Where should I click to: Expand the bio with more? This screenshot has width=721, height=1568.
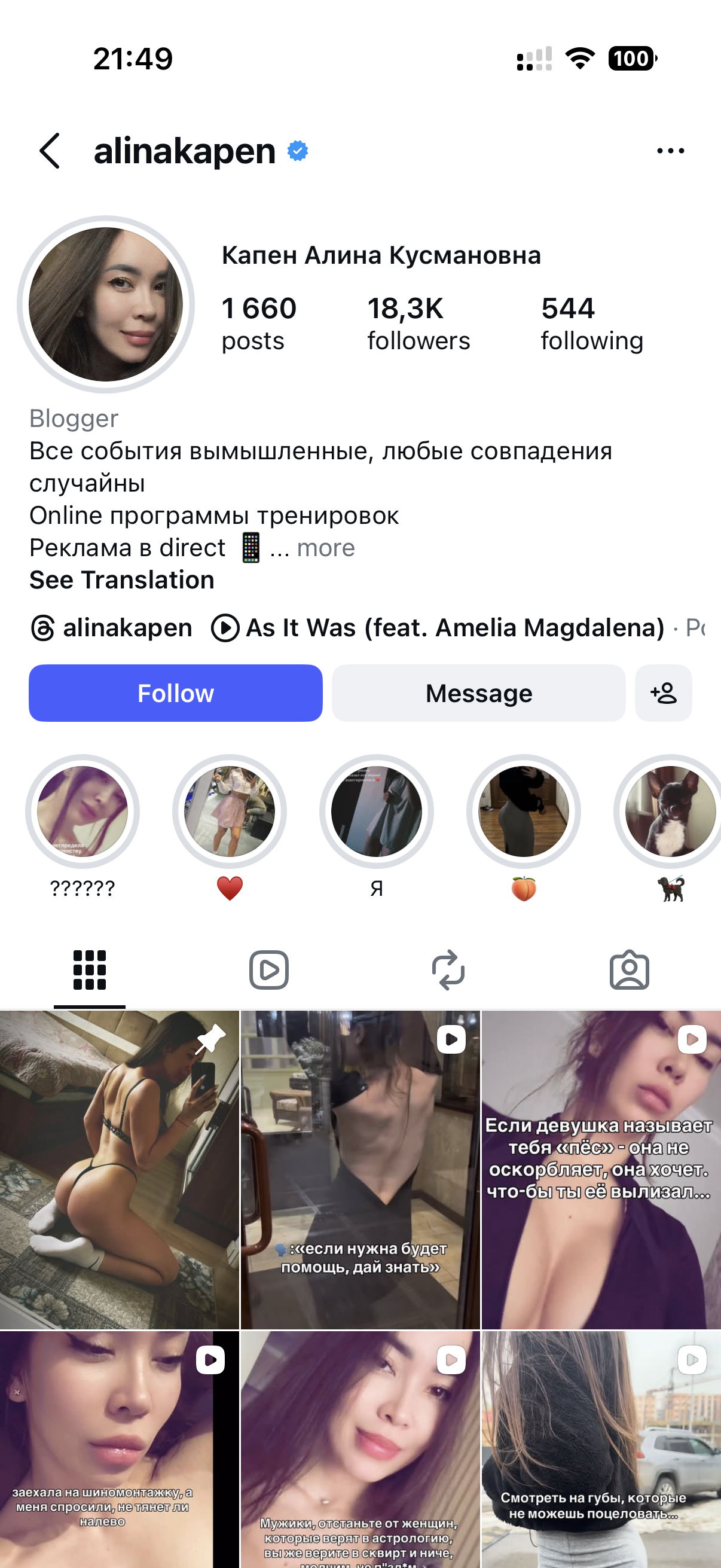click(325, 548)
